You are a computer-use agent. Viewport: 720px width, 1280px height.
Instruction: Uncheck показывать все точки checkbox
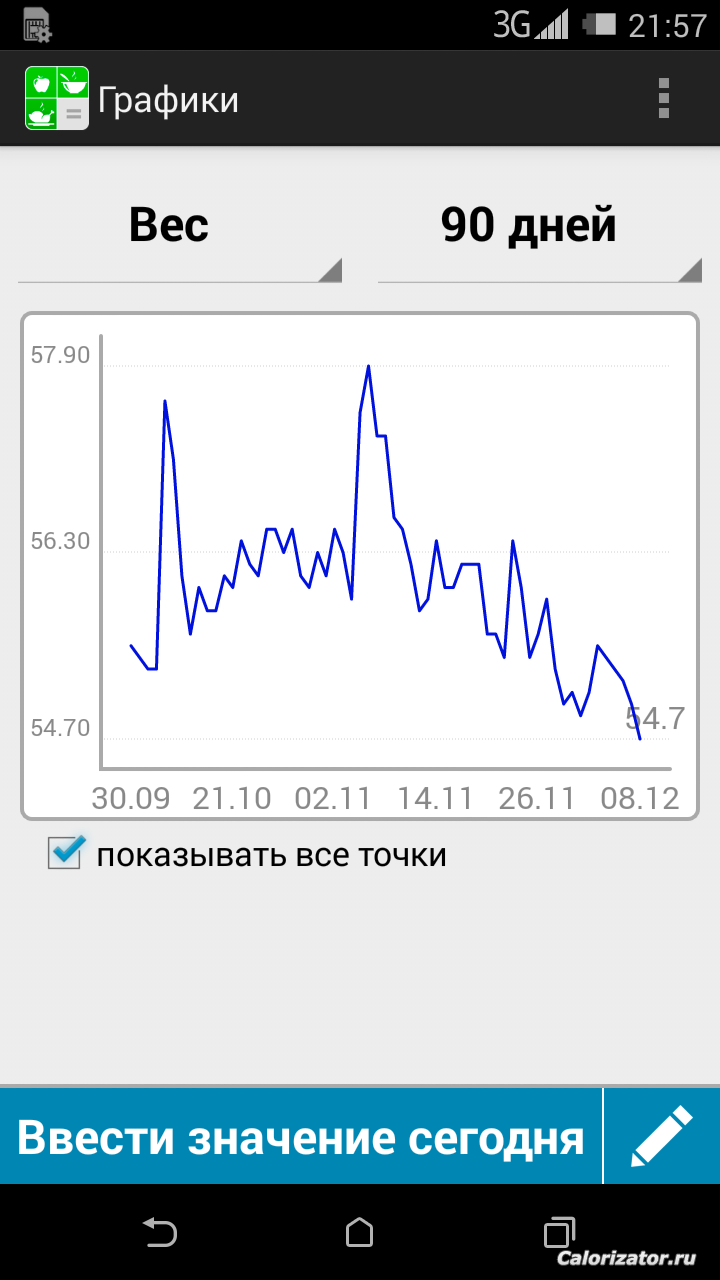(66, 852)
